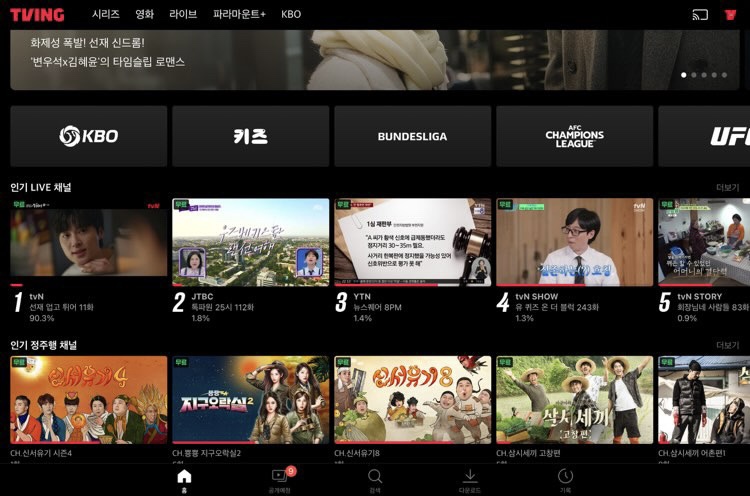
Task: Open CH.뿅뿅 지구오락실2 channel
Action: pyautogui.click(x=250, y=400)
